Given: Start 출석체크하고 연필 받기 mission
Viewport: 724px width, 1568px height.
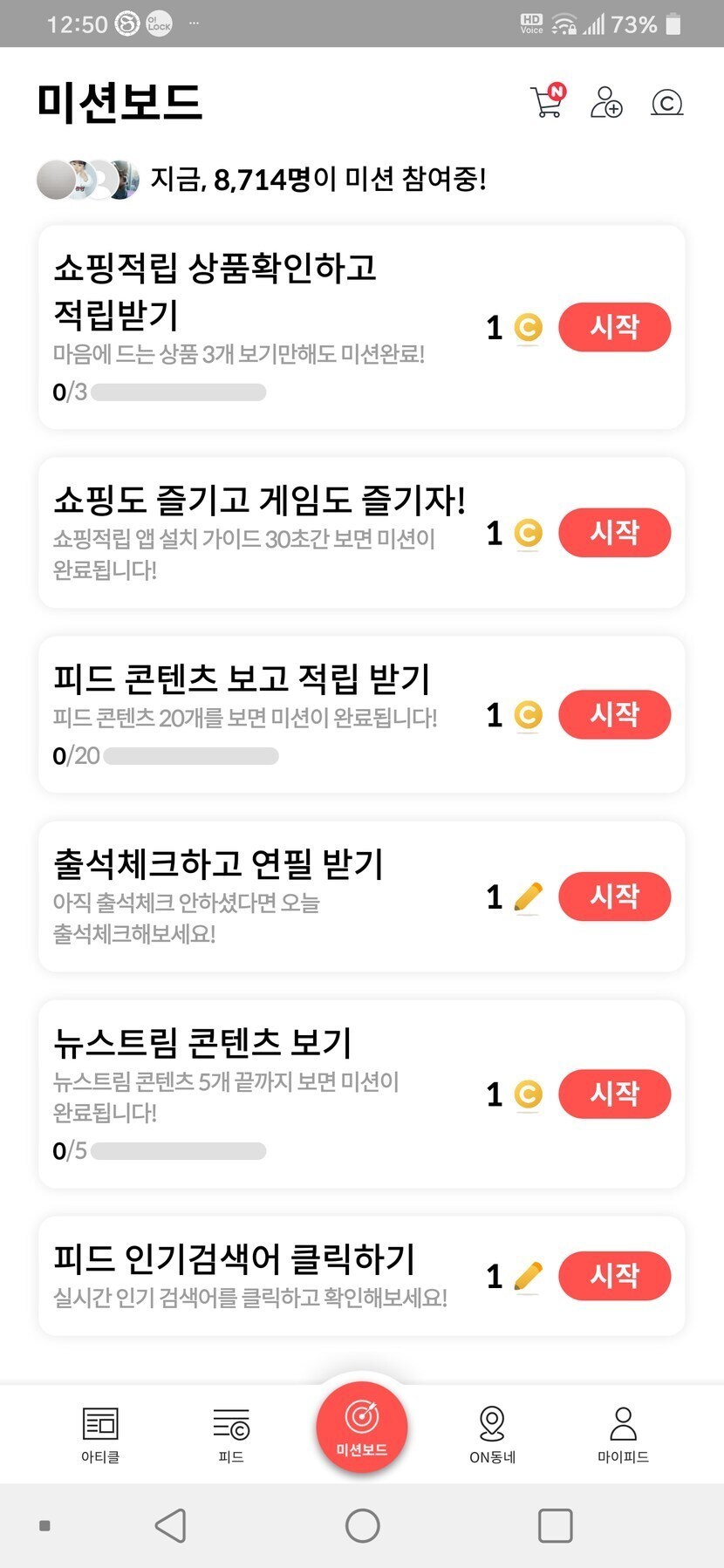Looking at the screenshot, I should [x=614, y=896].
